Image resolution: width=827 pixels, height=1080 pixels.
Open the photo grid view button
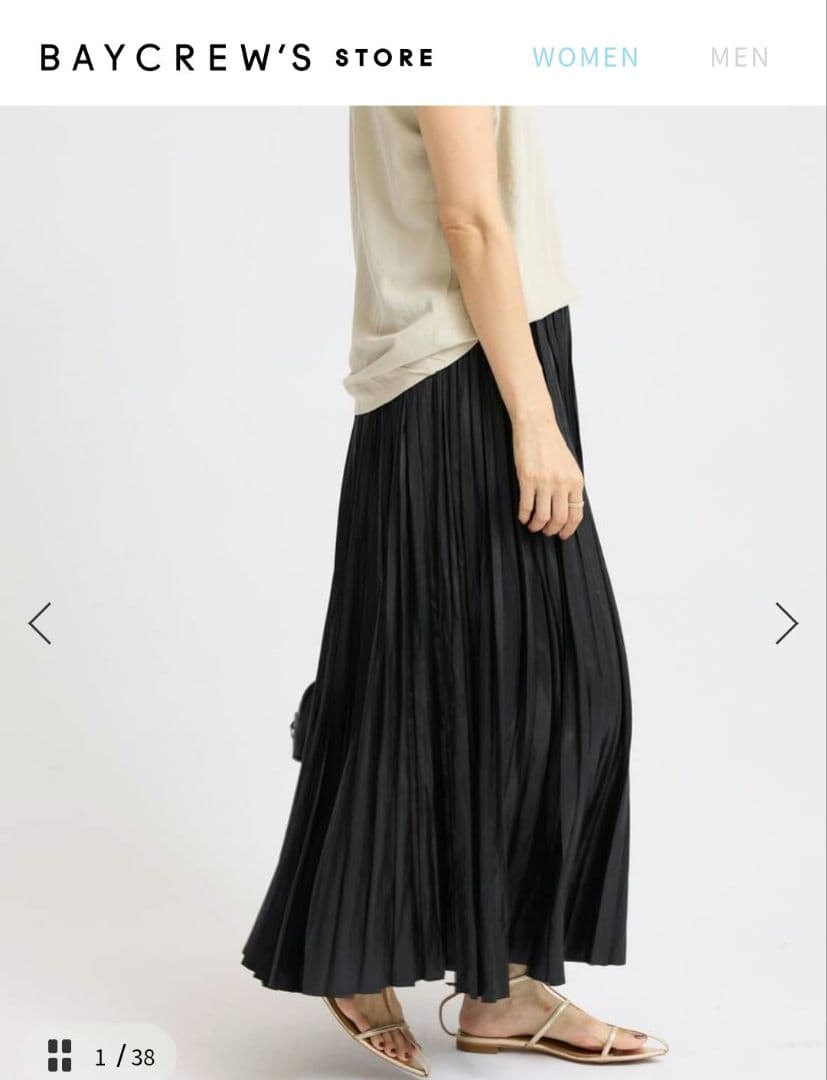tap(59, 1055)
